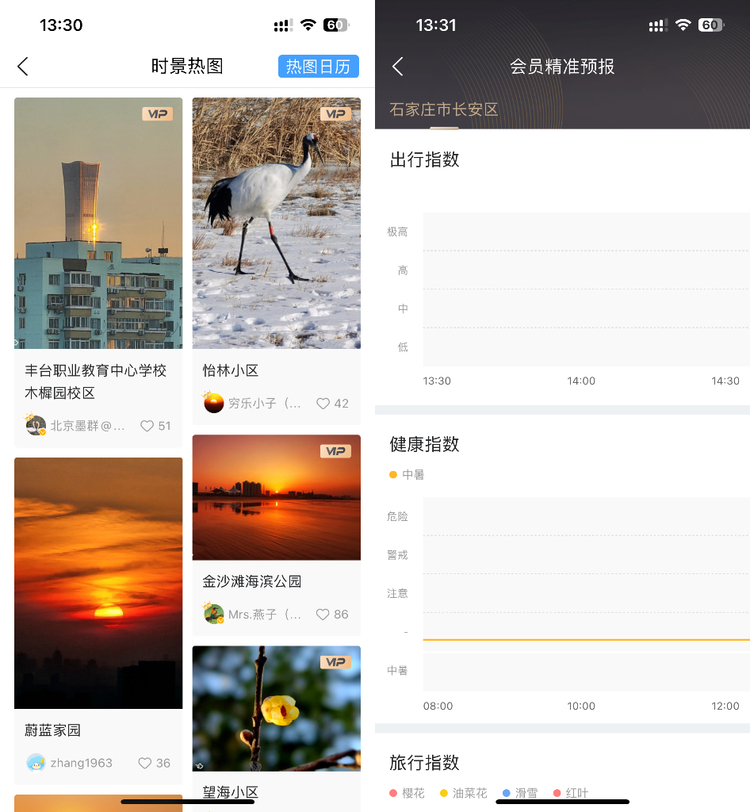Toggle the 油菜花 series in 旅行指数

click(463, 793)
